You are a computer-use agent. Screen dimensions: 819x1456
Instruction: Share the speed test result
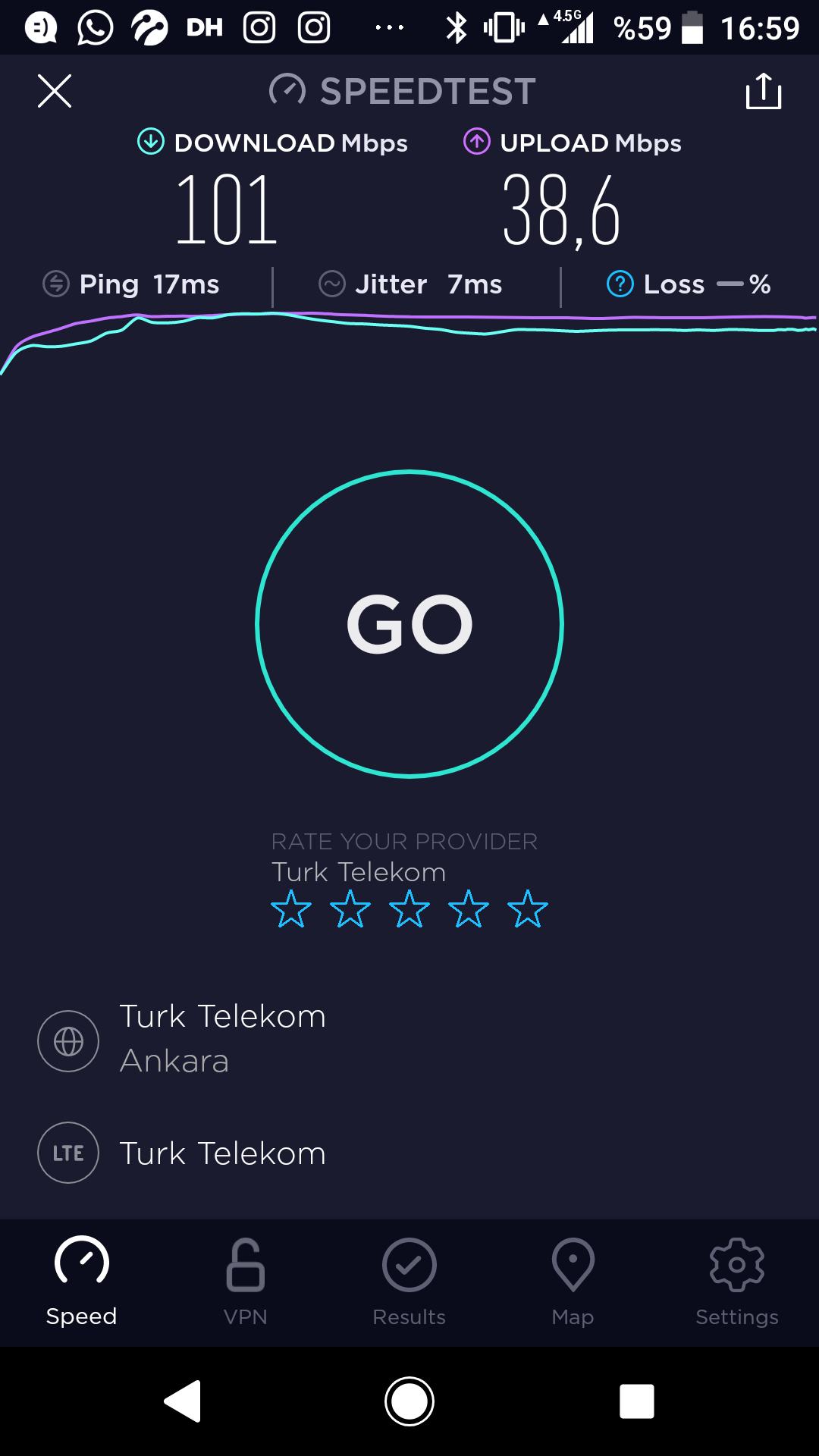[764, 91]
